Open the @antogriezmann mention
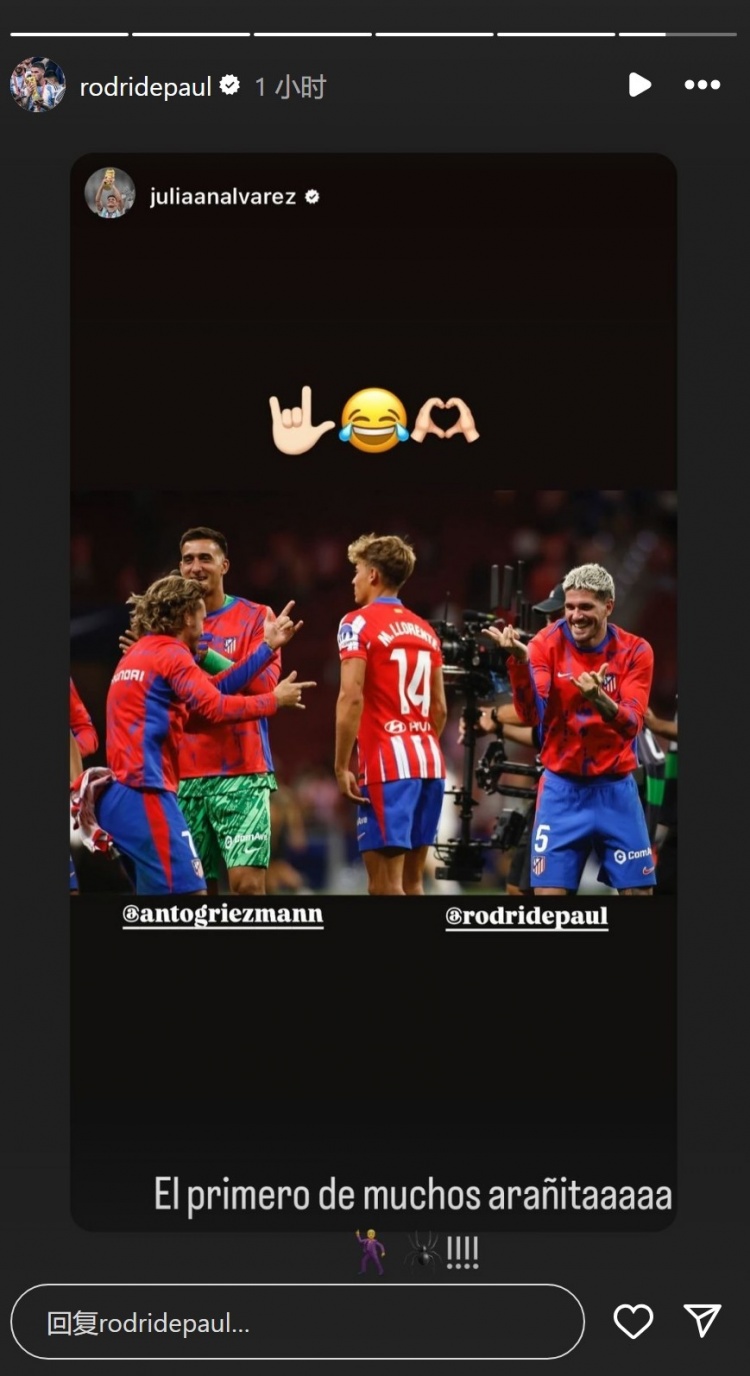 pyautogui.click(x=223, y=915)
